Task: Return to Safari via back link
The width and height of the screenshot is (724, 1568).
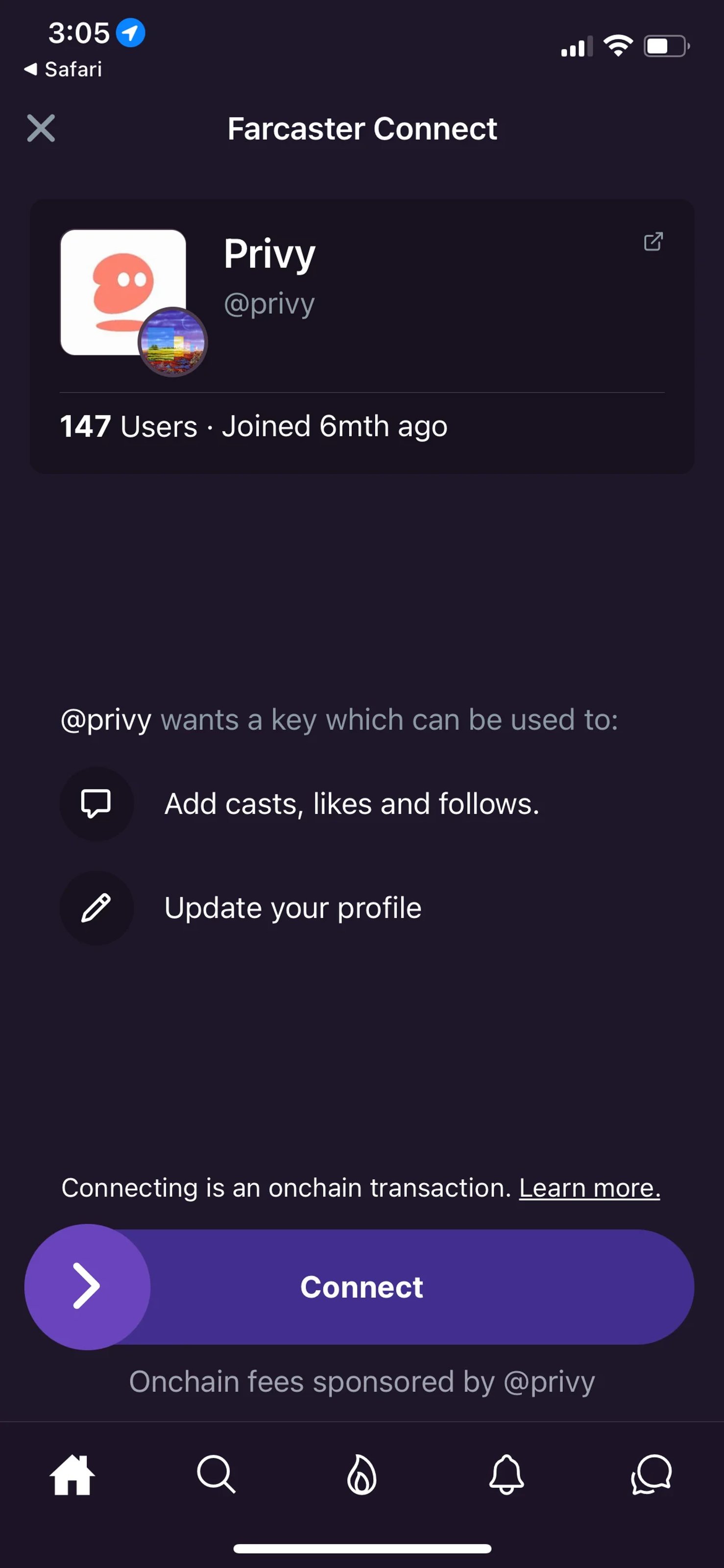Action: click(63, 70)
